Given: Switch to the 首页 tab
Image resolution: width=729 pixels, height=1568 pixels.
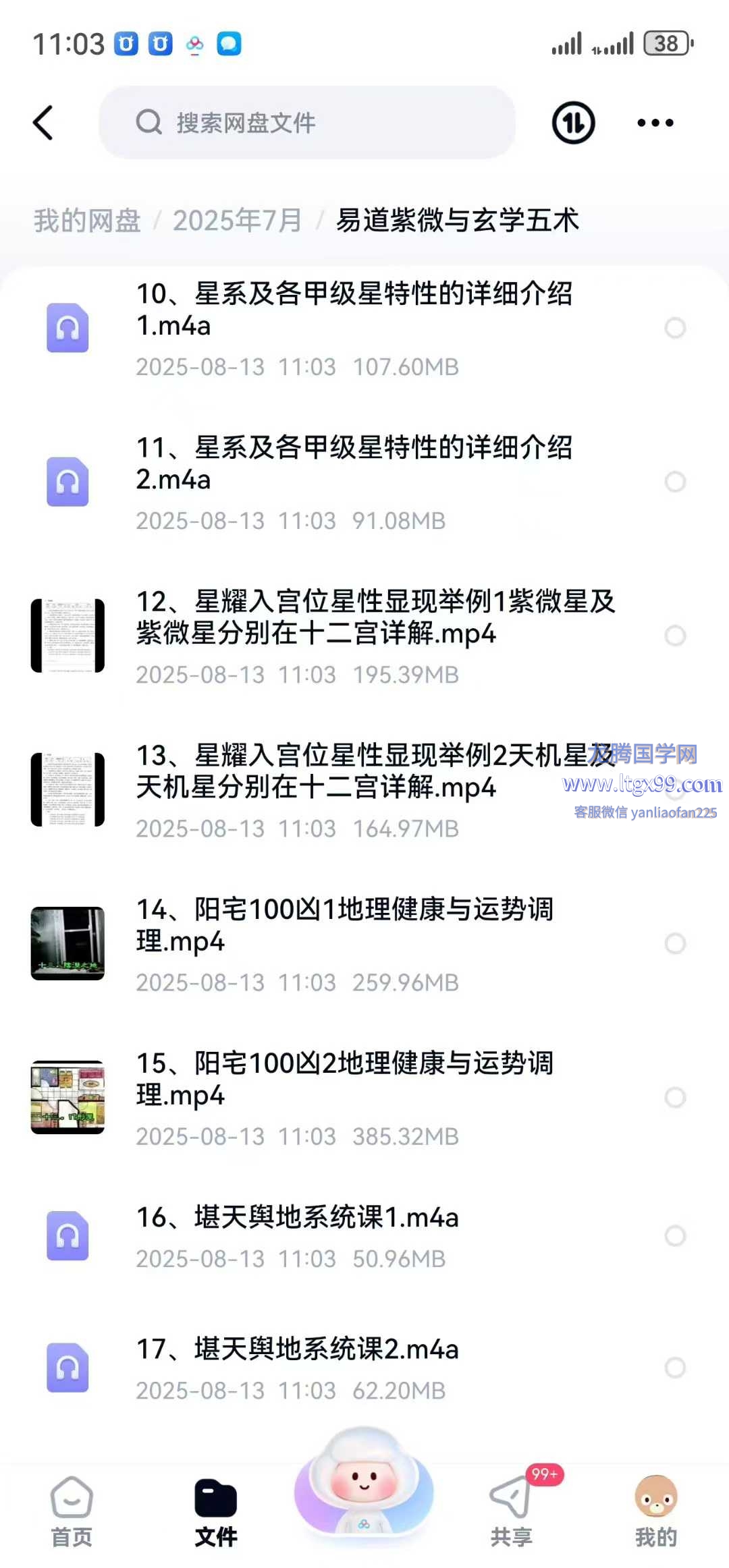Looking at the screenshot, I should pyautogui.click(x=72, y=1513).
